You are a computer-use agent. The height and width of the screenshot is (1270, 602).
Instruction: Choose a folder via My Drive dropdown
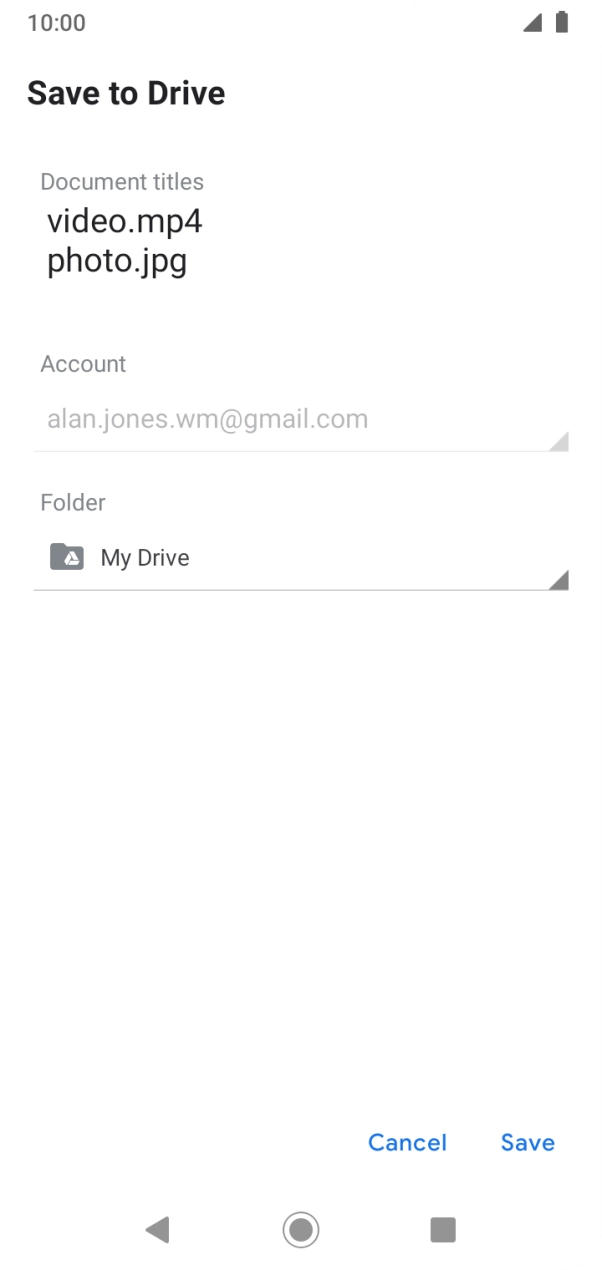(300, 558)
